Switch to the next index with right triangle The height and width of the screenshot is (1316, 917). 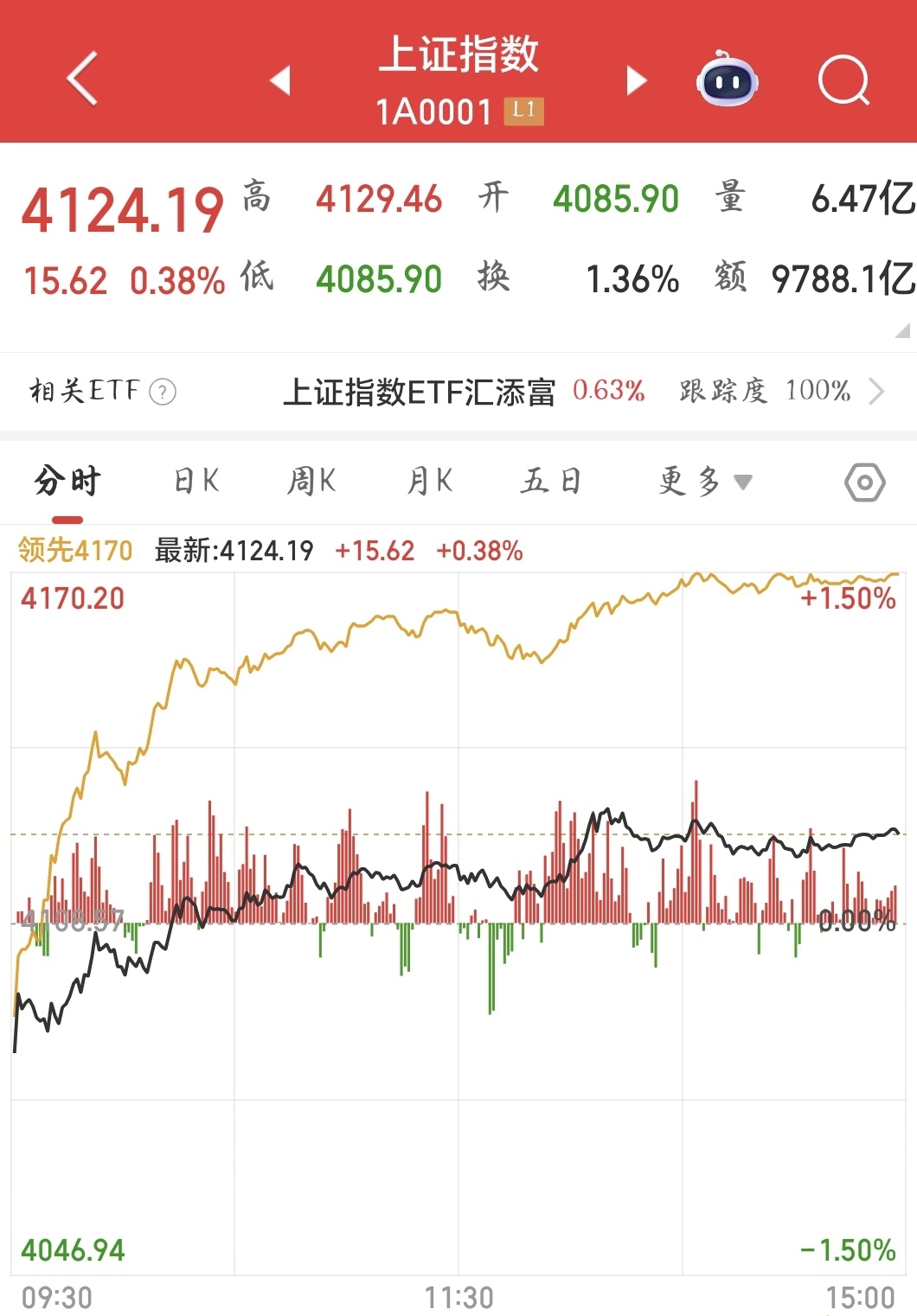click(637, 80)
